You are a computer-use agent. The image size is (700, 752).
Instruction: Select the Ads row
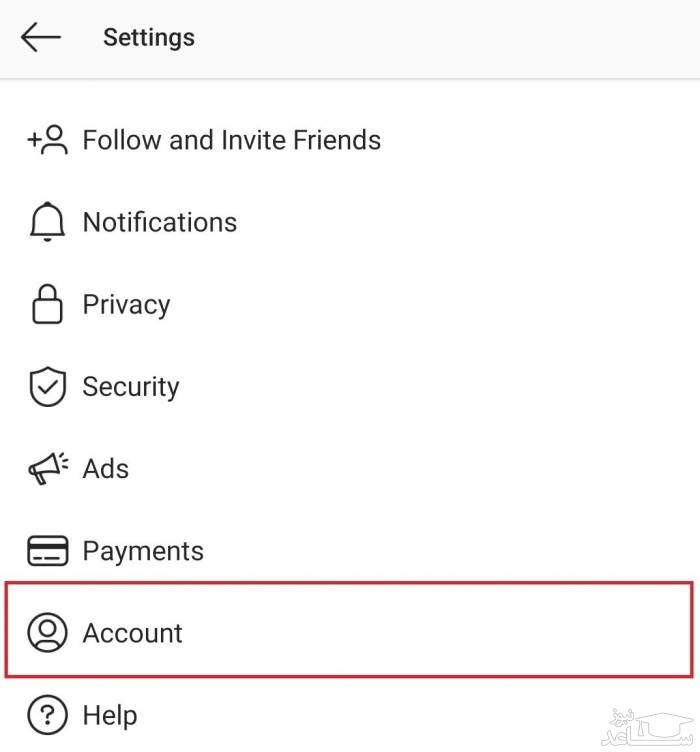pos(105,469)
